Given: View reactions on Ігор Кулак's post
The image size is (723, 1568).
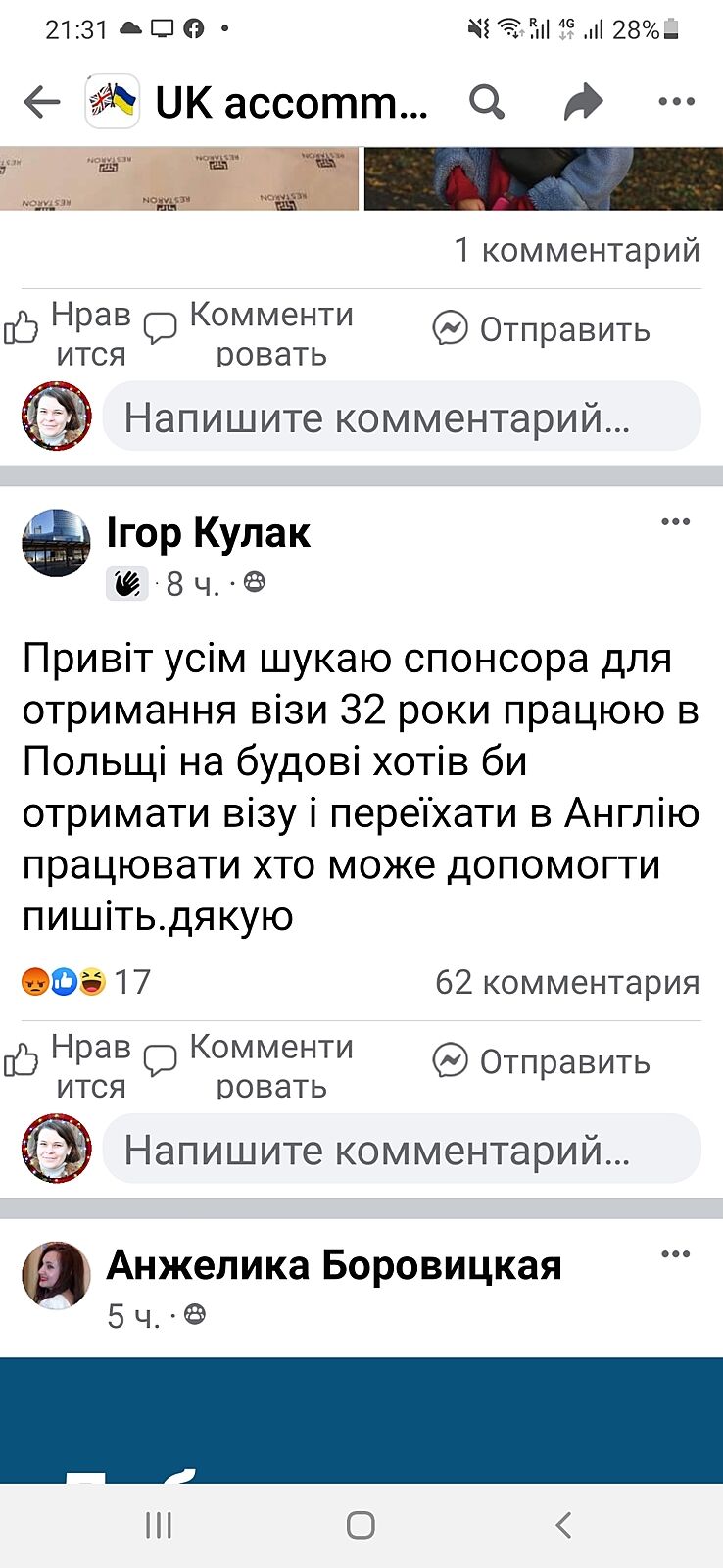Looking at the screenshot, I should click(x=86, y=981).
